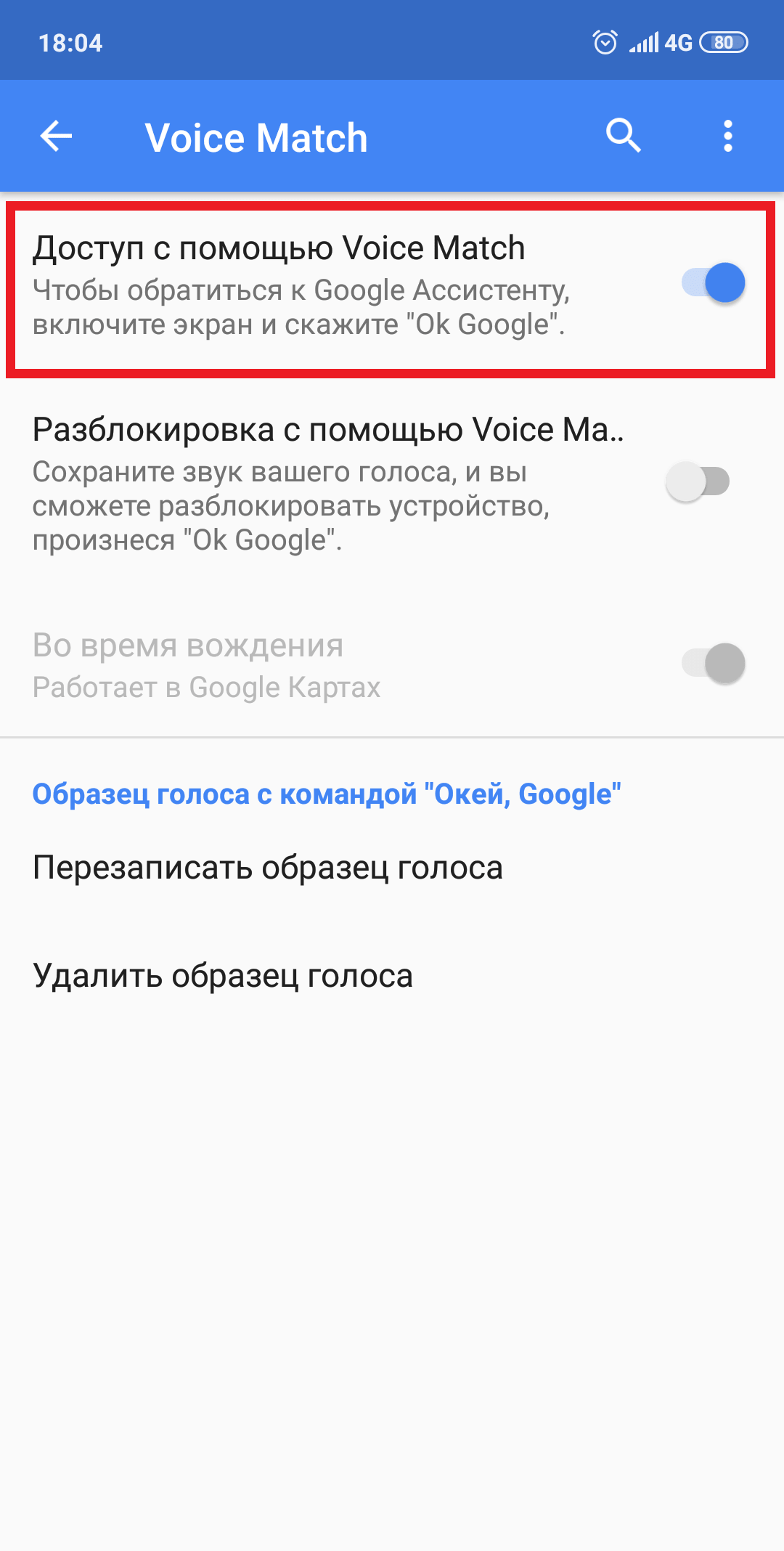Open the three-dot overflow menu
The width and height of the screenshot is (784, 1551).
click(x=727, y=136)
